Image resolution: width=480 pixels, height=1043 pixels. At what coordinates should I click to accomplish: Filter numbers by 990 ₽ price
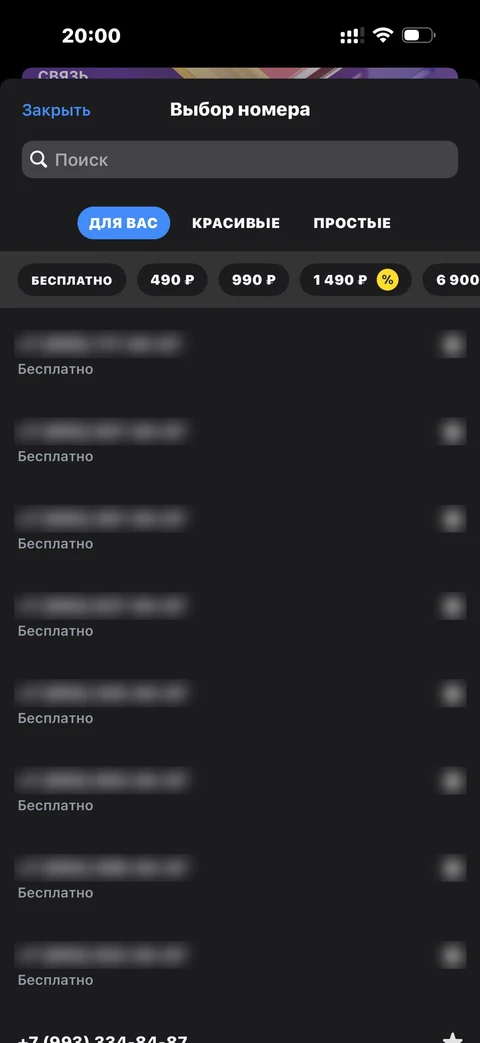point(254,280)
